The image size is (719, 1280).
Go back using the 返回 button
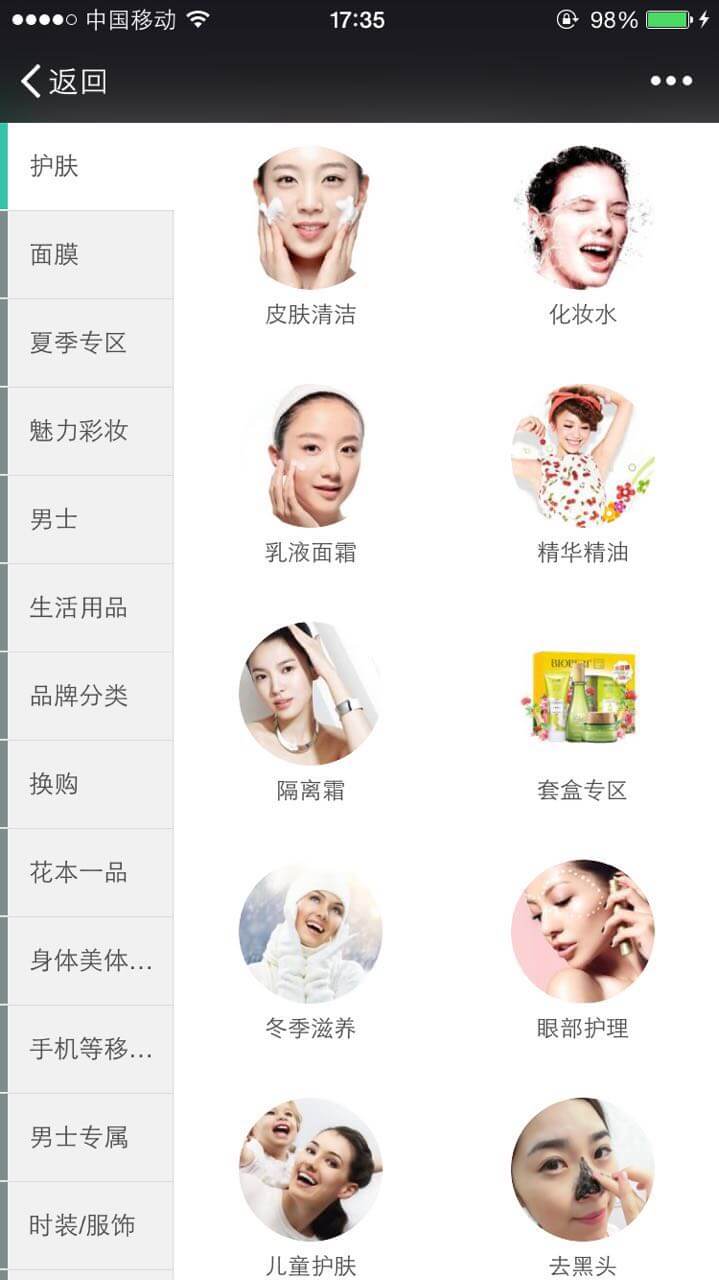(x=64, y=81)
